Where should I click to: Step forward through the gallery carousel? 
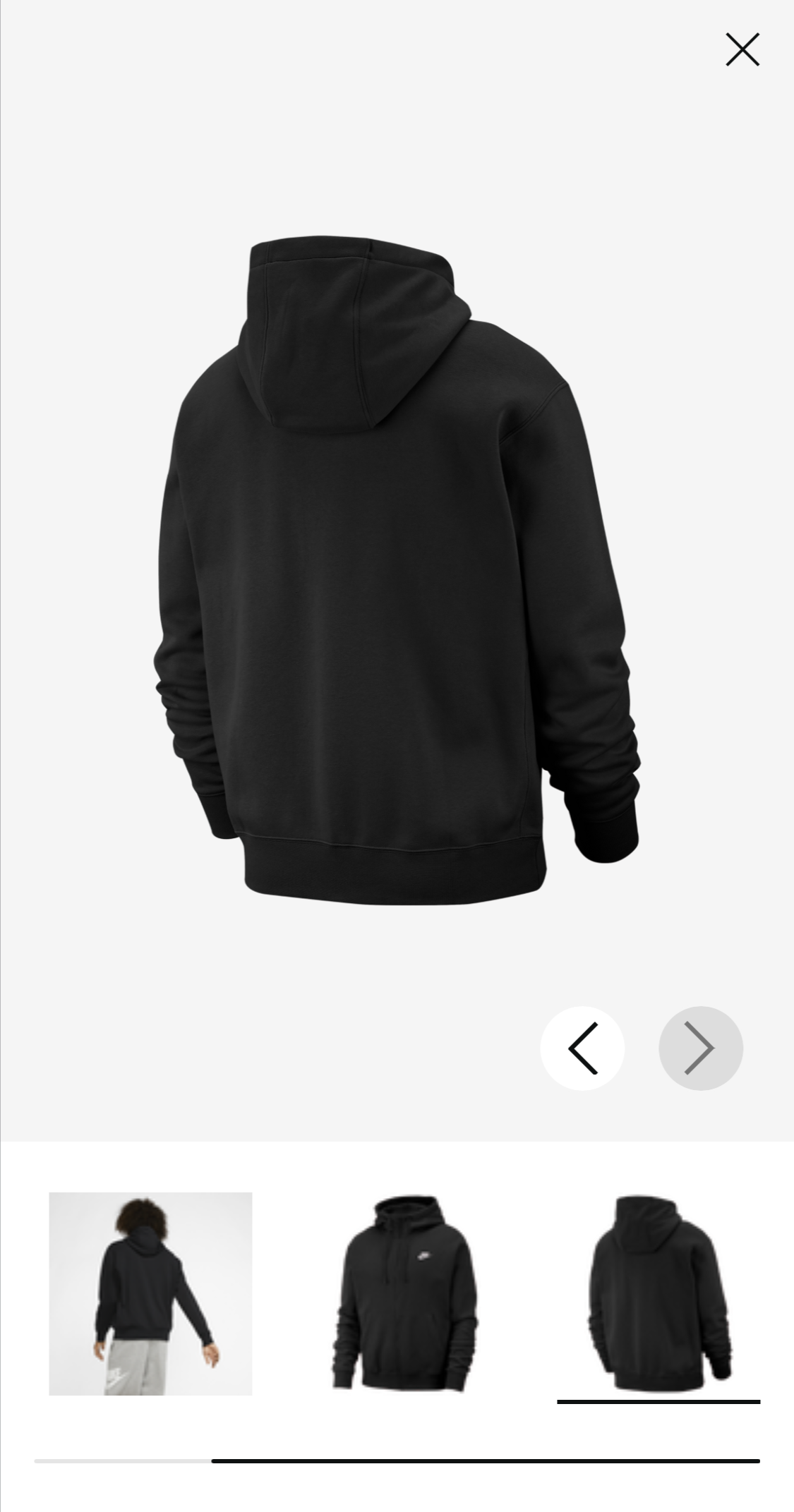tap(699, 1048)
